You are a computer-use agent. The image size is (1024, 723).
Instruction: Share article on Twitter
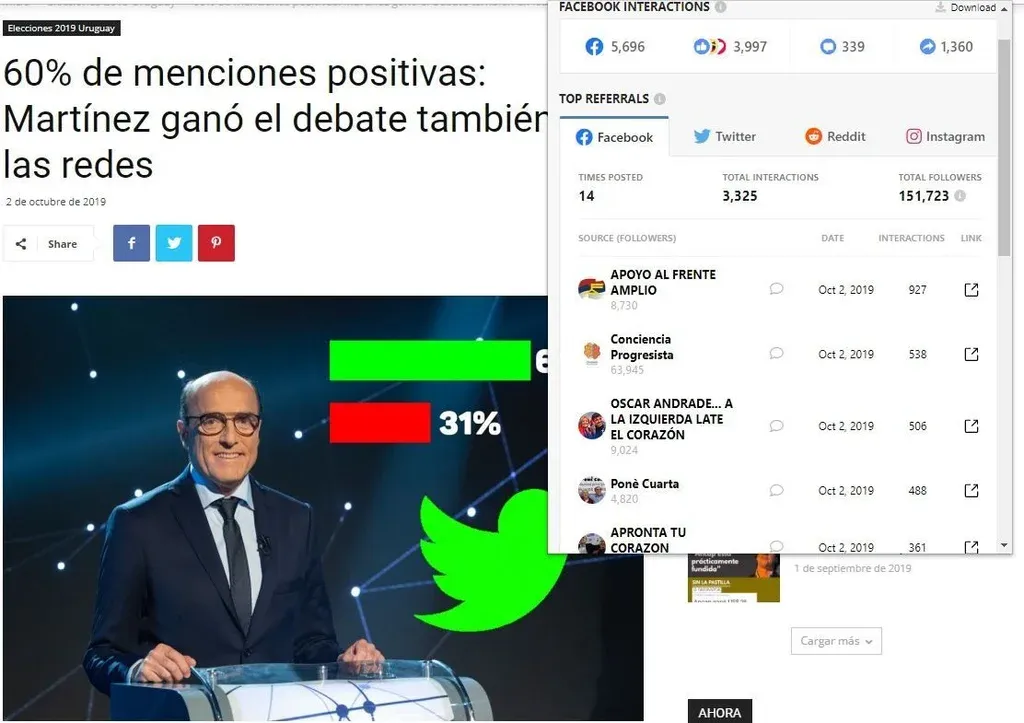[173, 243]
